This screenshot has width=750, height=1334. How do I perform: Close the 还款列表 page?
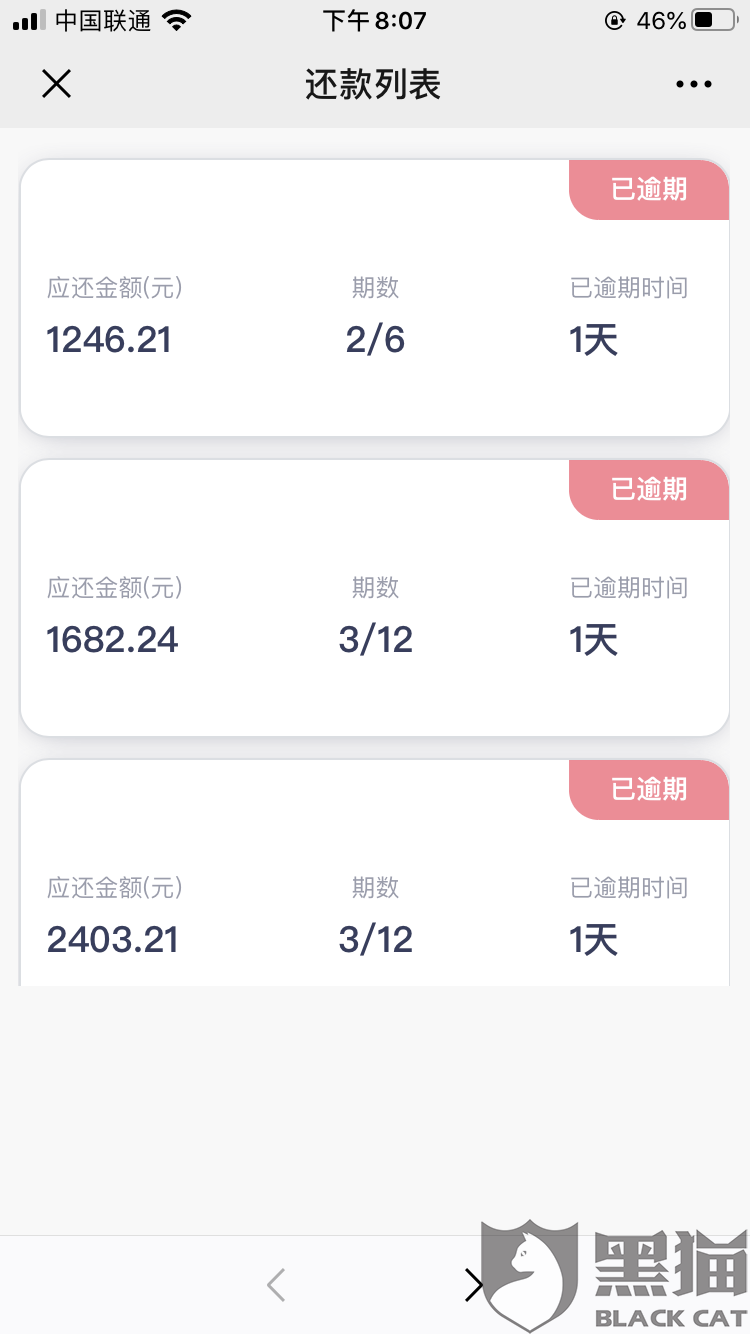57,84
